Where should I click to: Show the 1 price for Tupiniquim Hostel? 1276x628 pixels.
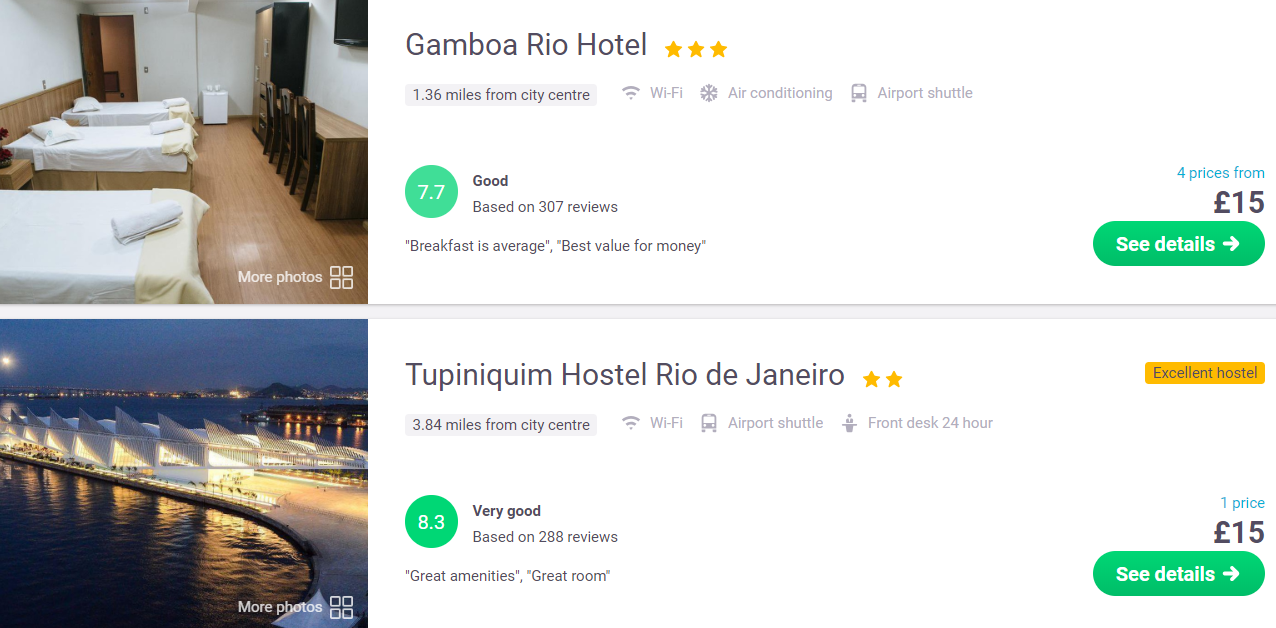[x=1242, y=503]
